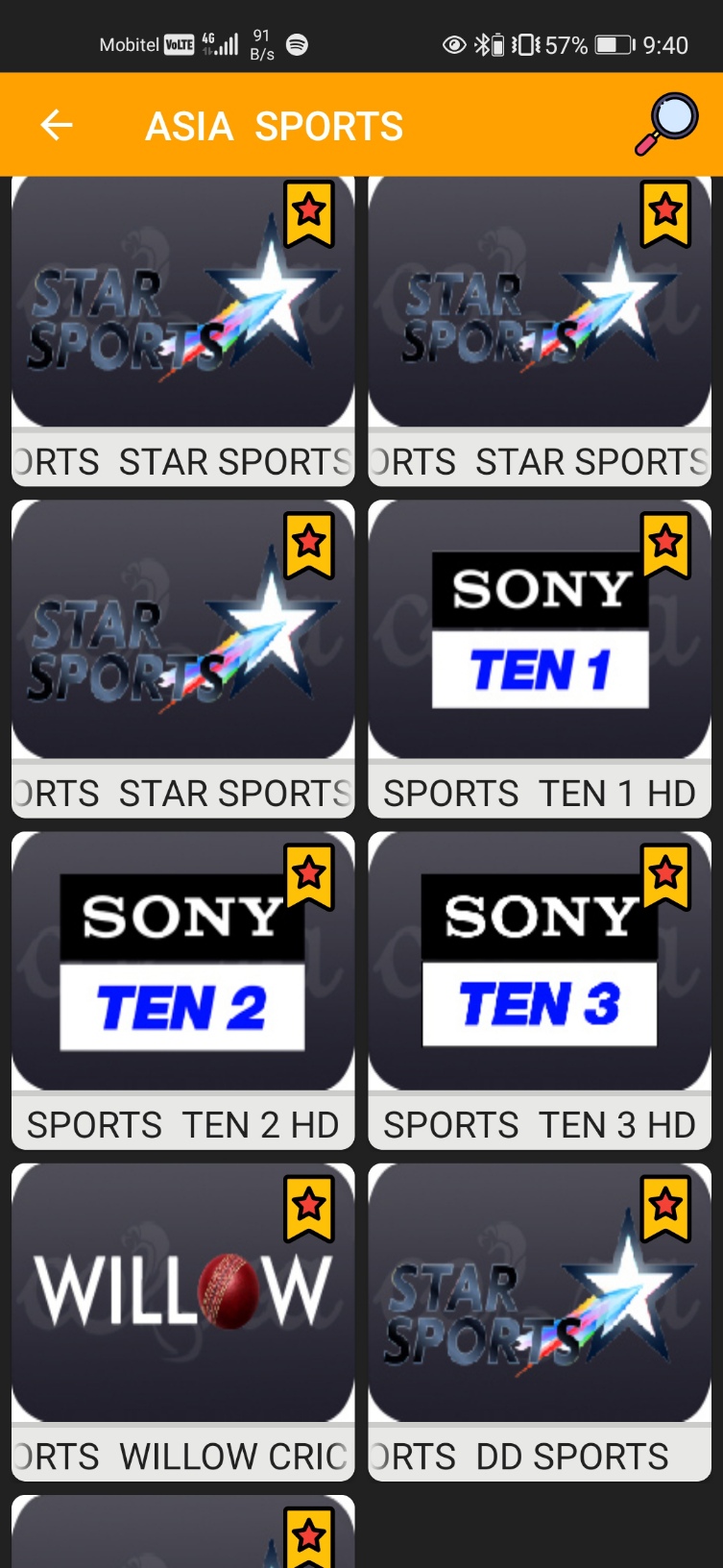Bookmark the Sony Ten 1 channel
This screenshot has width=723, height=1568.
(x=665, y=545)
